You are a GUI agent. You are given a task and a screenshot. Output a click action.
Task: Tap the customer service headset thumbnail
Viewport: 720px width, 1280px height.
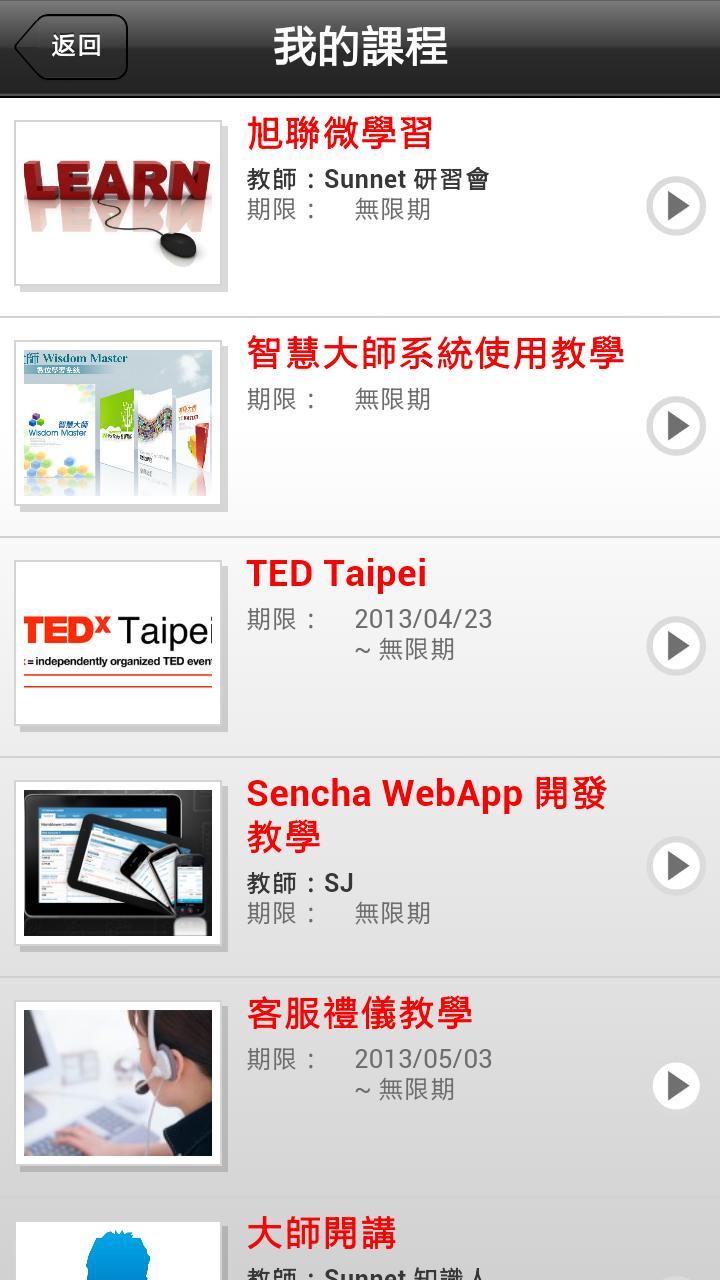120,1082
